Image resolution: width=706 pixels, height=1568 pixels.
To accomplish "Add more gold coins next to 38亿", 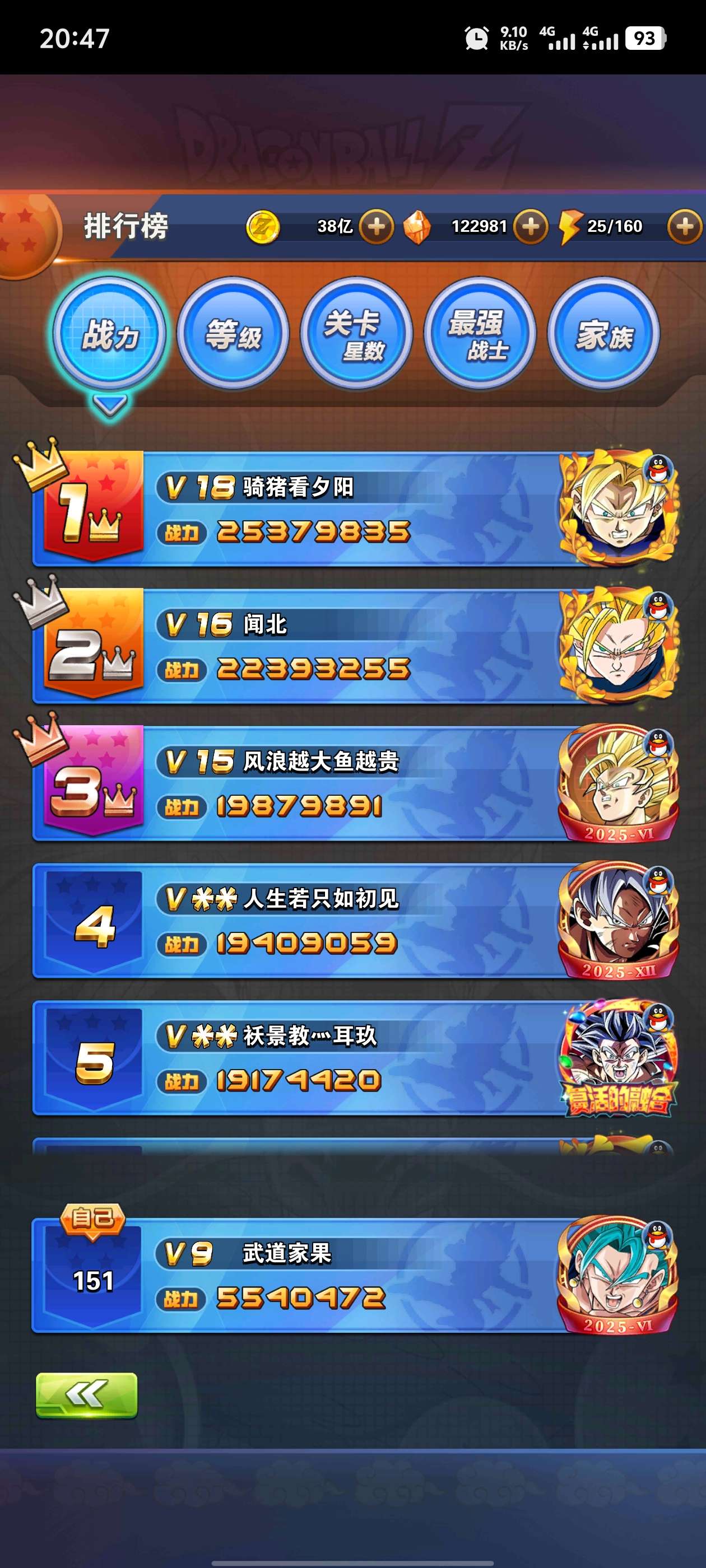I will tap(377, 226).
